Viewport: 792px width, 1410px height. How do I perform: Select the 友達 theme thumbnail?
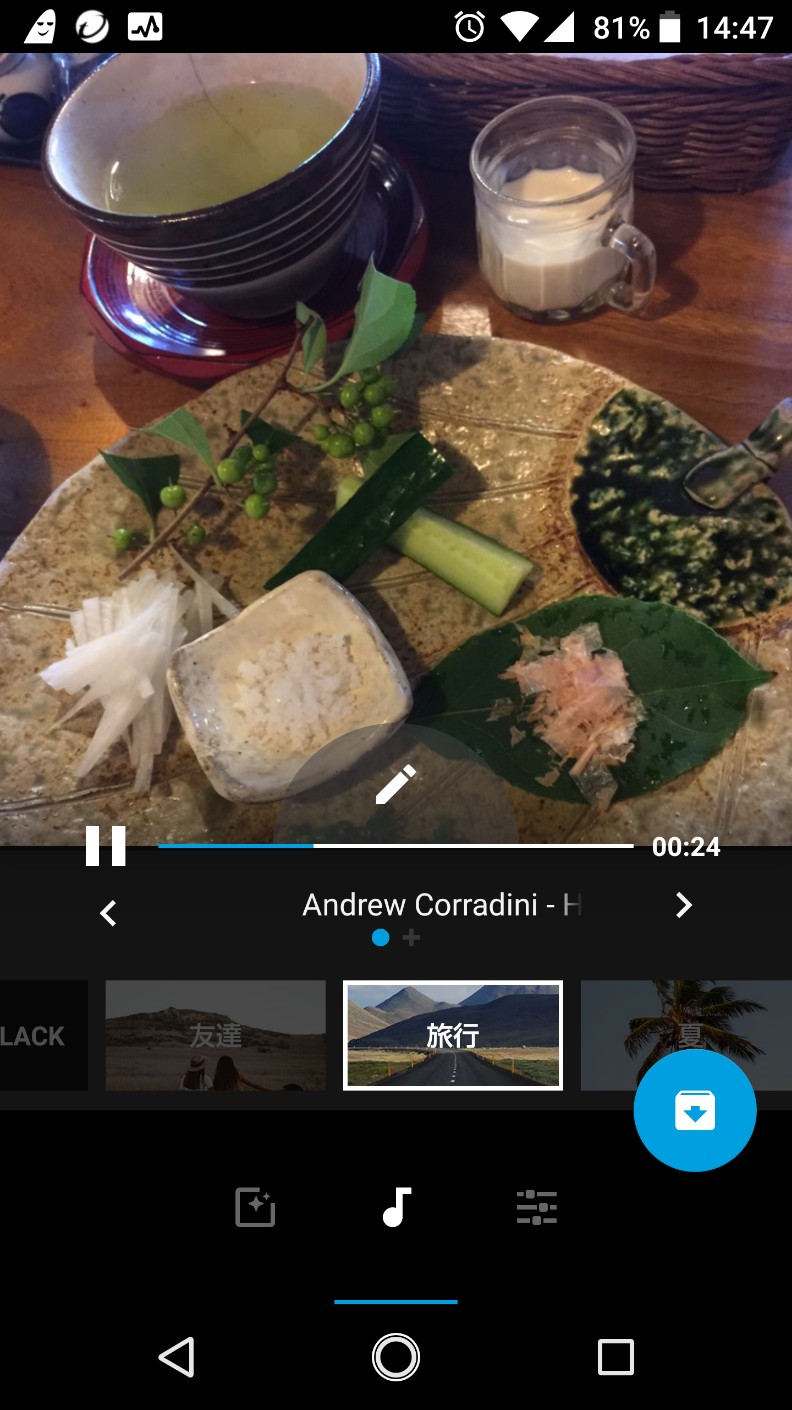pos(215,1035)
